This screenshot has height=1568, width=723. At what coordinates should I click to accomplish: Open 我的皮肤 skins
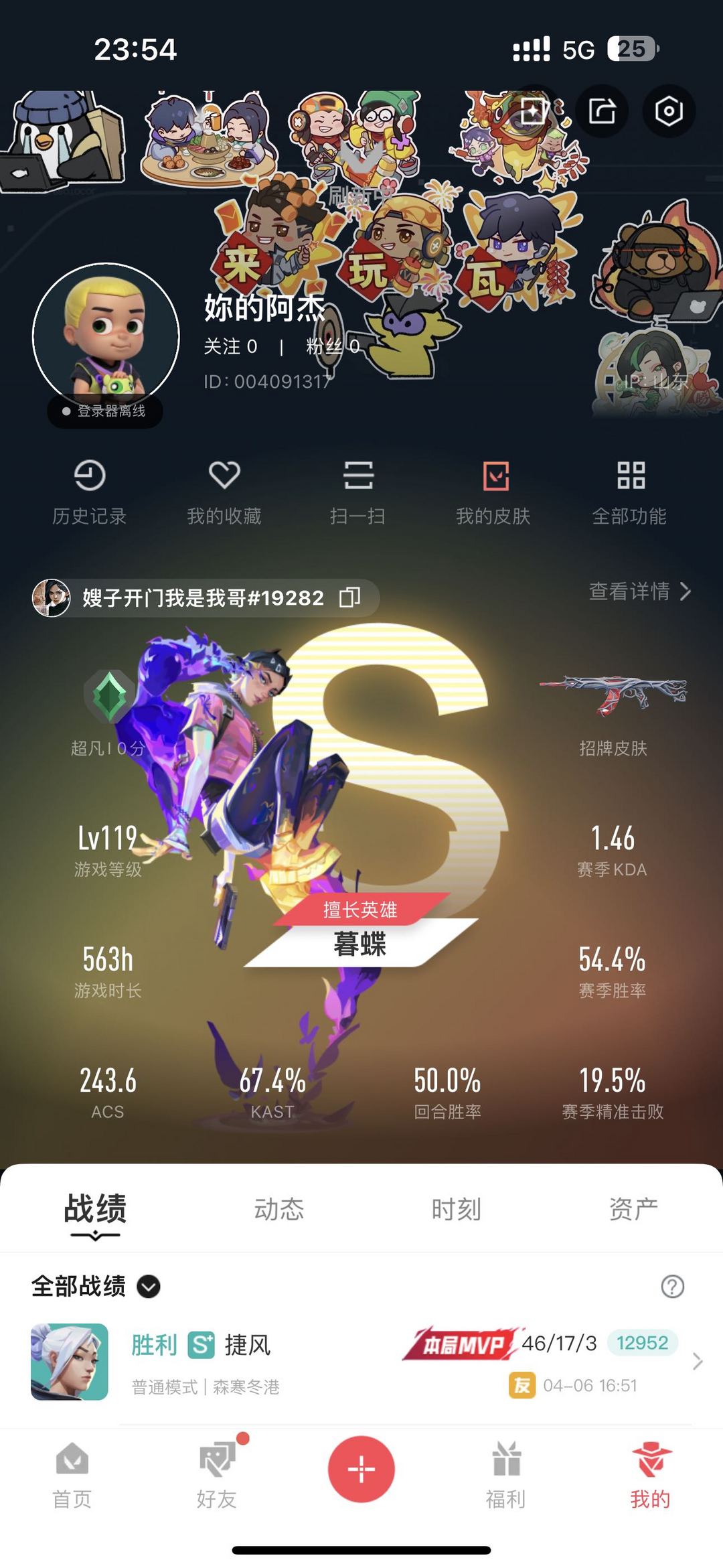click(494, 492)
